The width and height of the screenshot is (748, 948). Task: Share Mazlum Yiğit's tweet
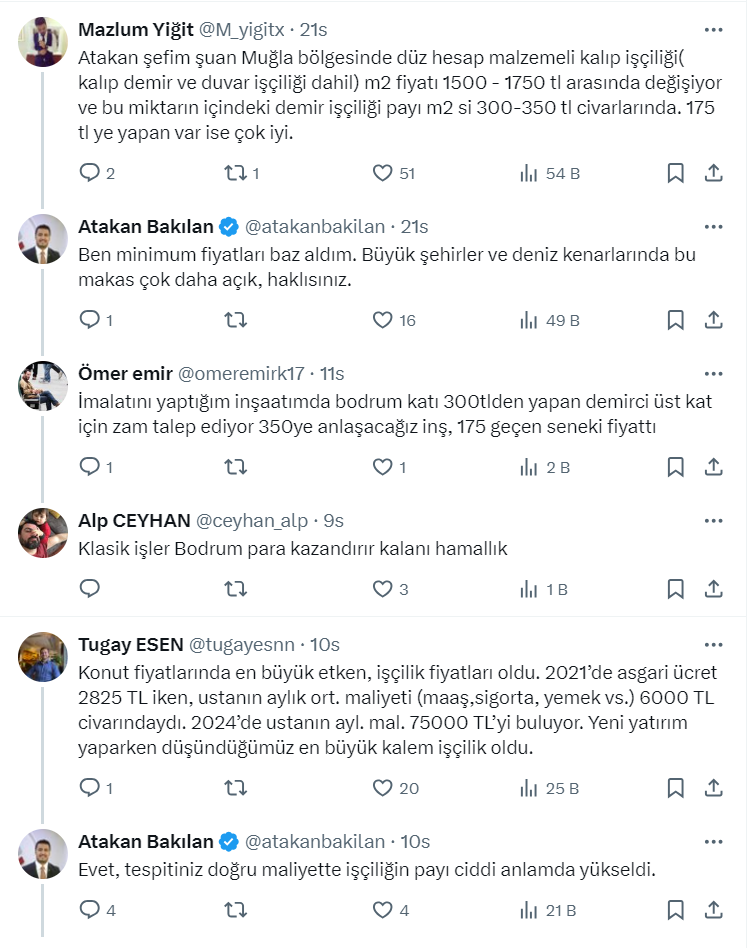coord(713,173)
